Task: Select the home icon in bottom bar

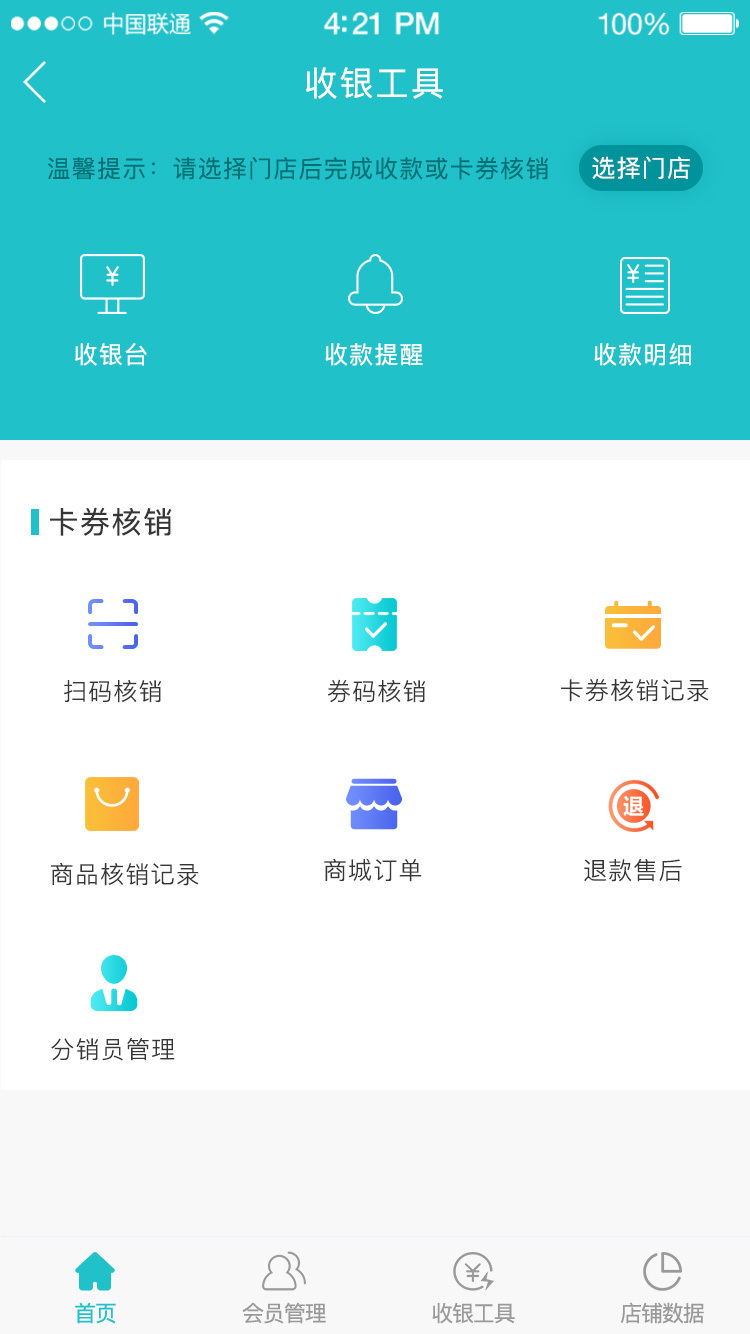Action: click(93, 1271)
